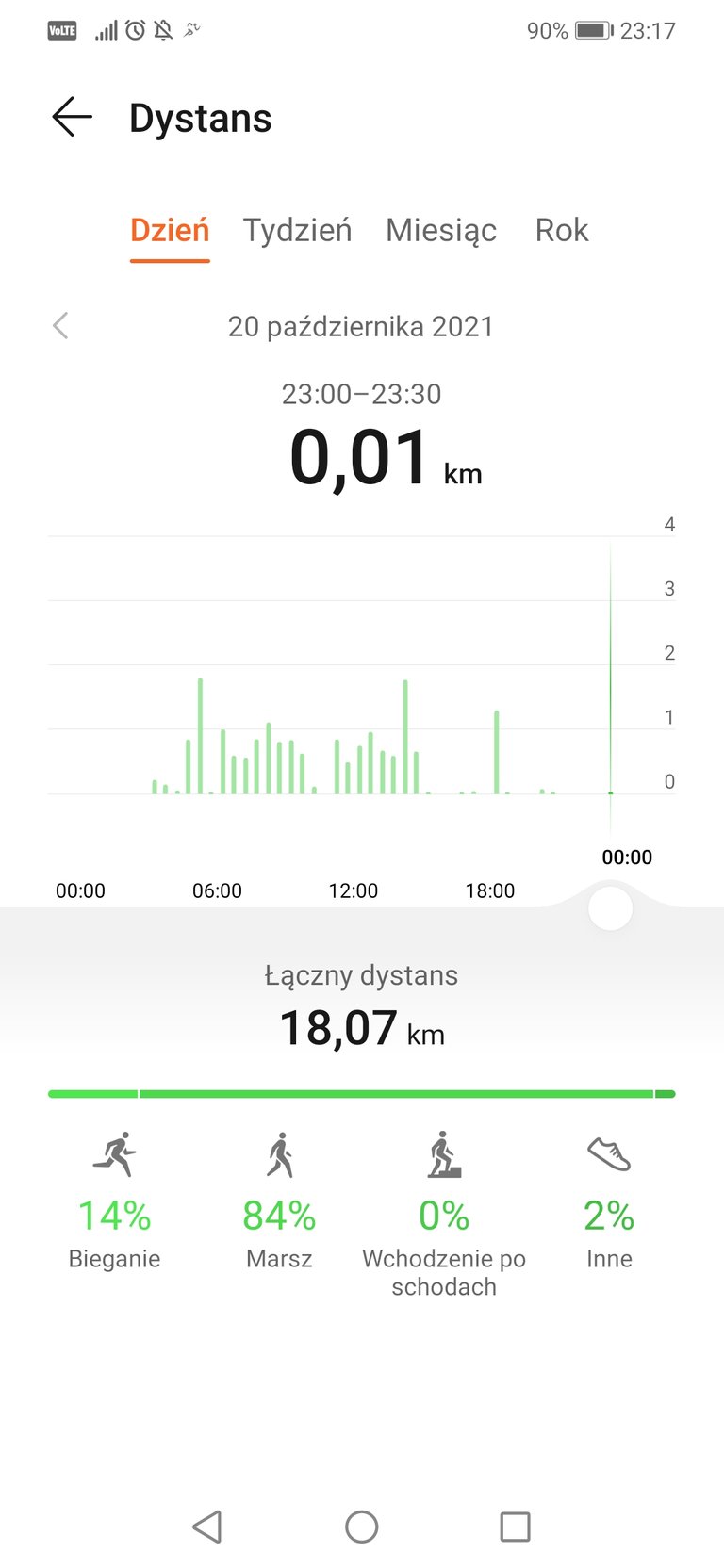
Task: Open the recent apps overview
Action: coord(515,1527)
